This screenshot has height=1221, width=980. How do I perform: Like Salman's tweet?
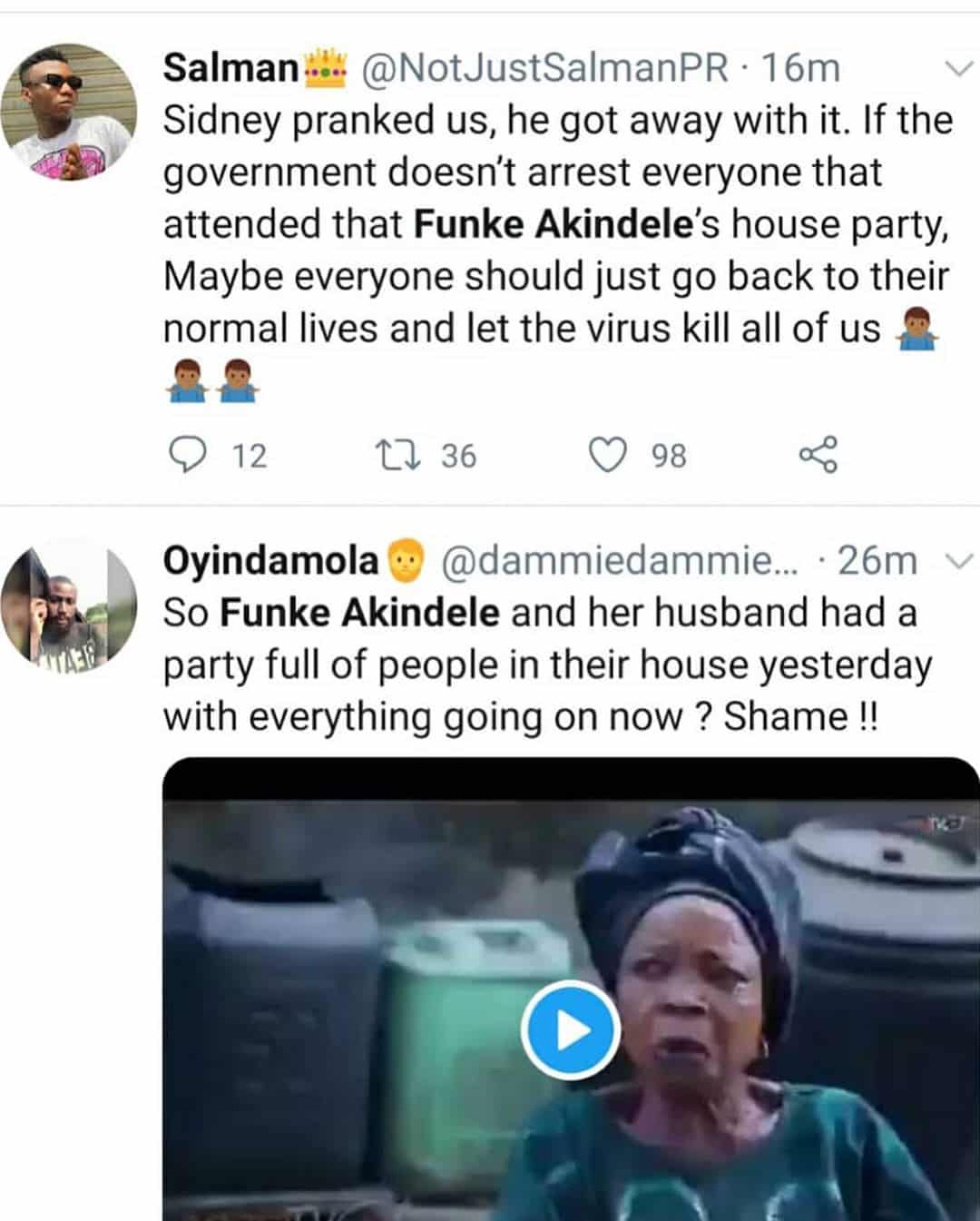tap(608, 455)
